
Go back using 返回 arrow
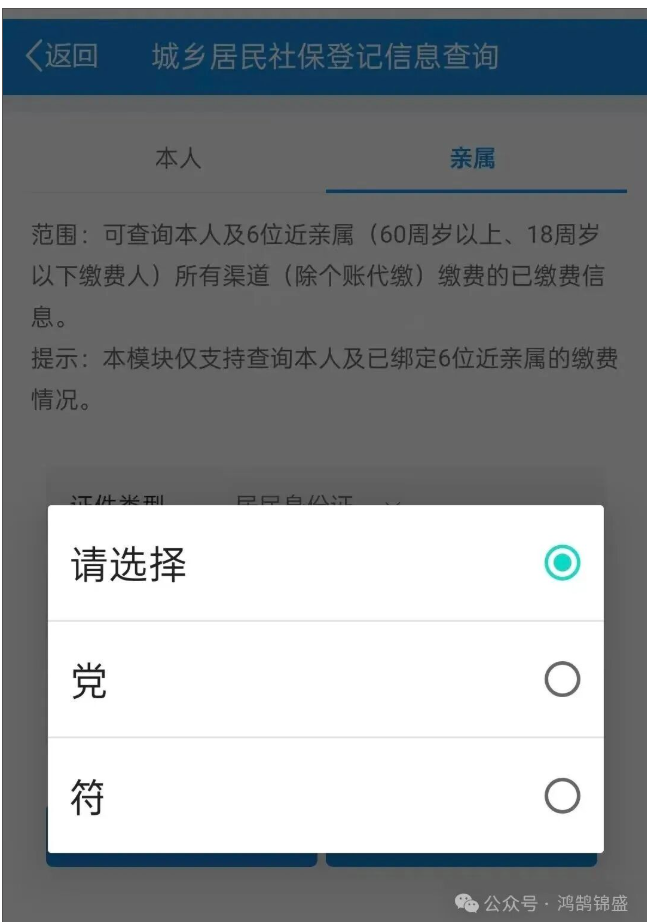(x=60, y=56)
